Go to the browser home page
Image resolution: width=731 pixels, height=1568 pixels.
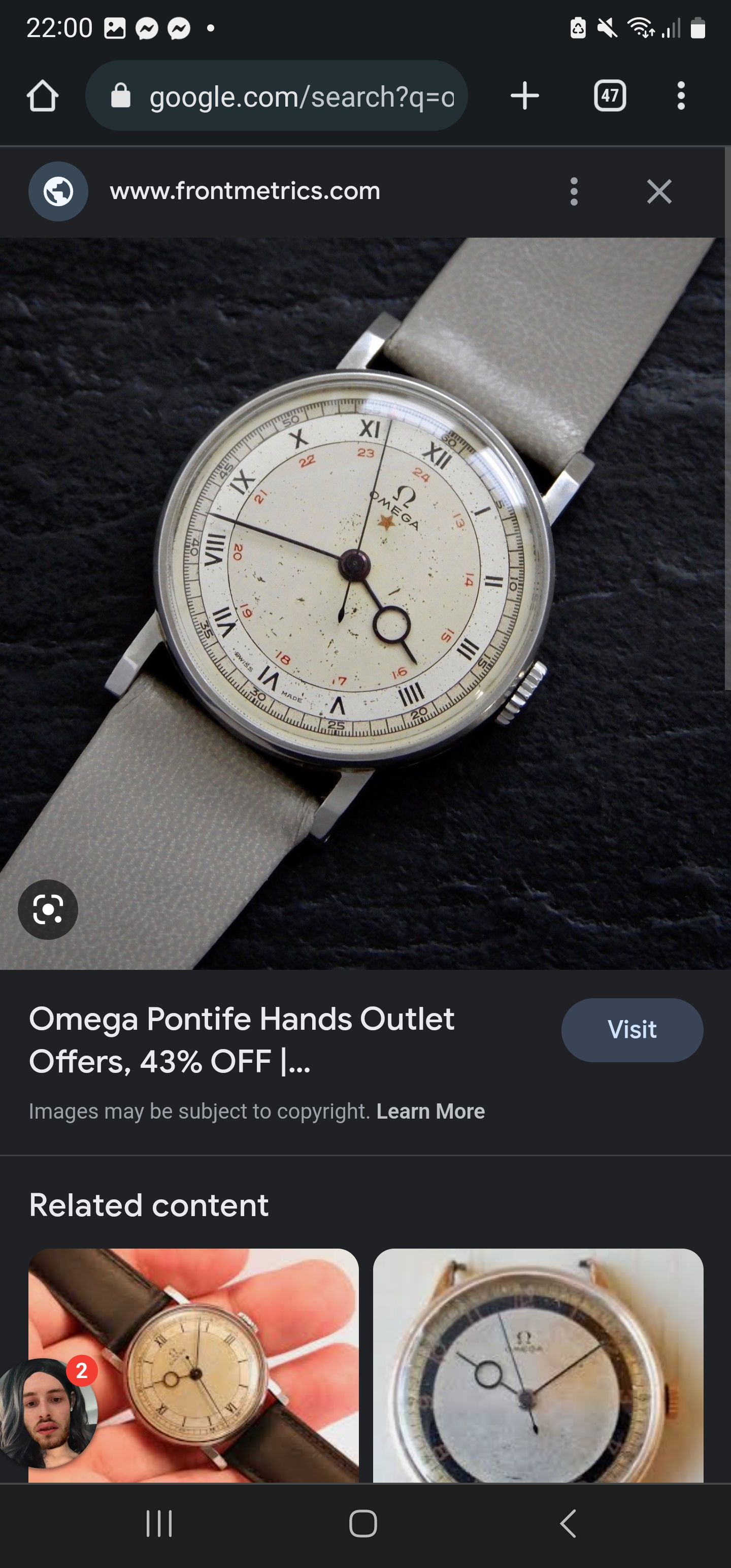coord(42,96)
